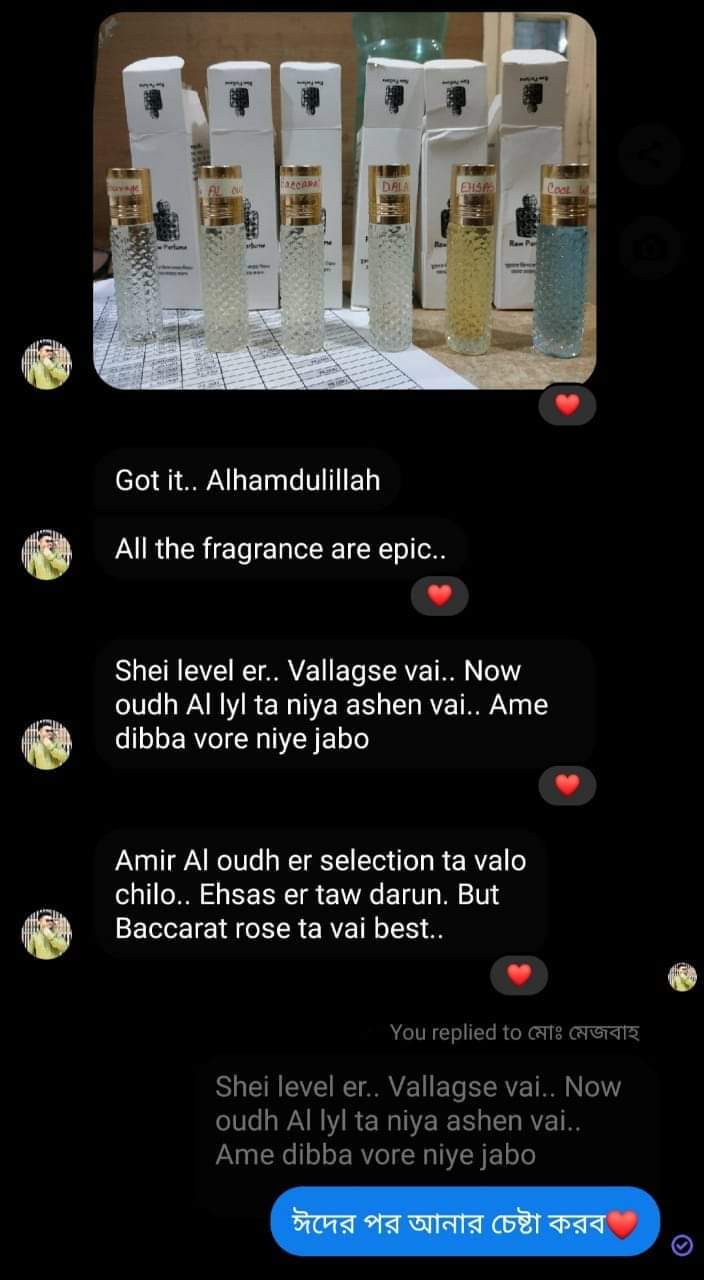Screen dimensions: 704x1280
Task: View the heart reaction under the photo
Action: coord(567,405)
